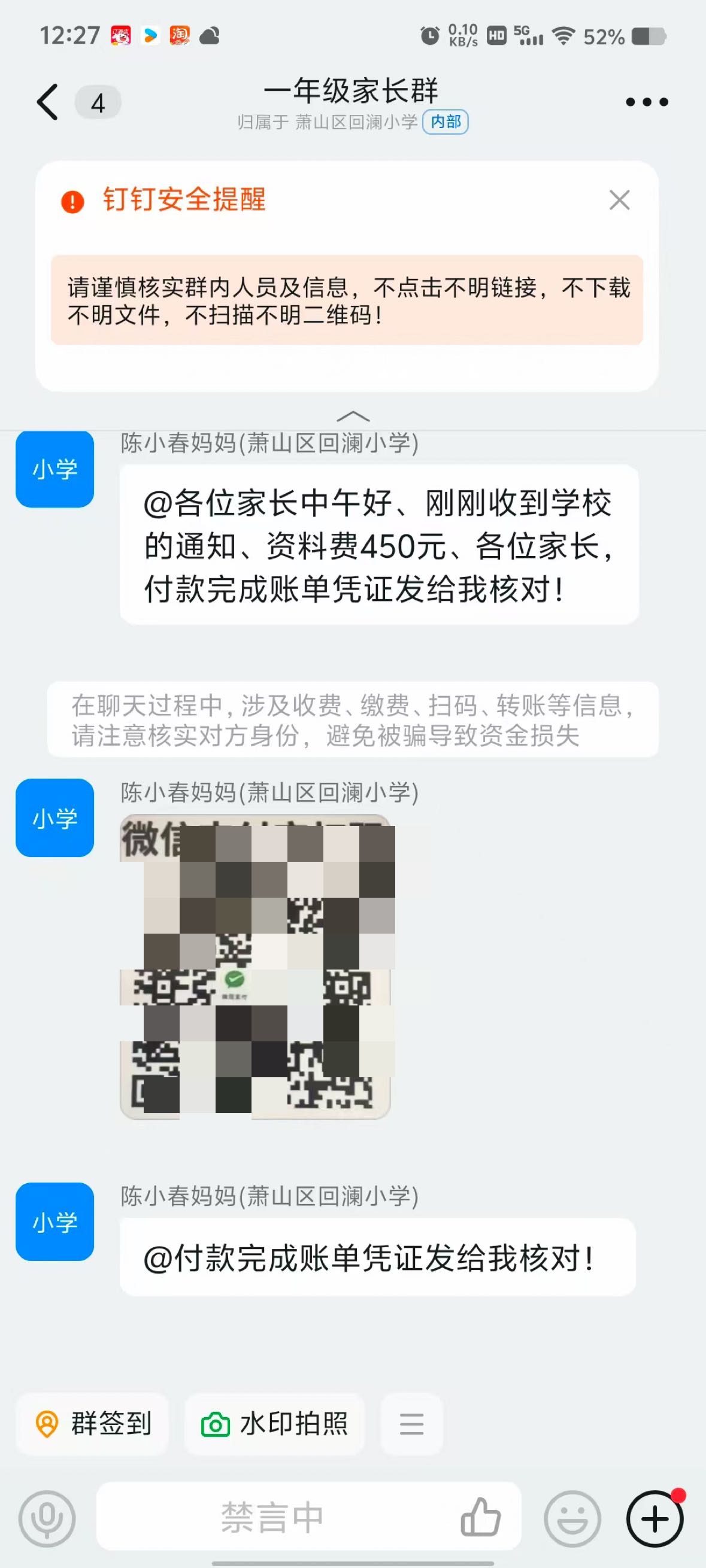
Task: Tap the alarm clock status bar icon
Action: 428,37
